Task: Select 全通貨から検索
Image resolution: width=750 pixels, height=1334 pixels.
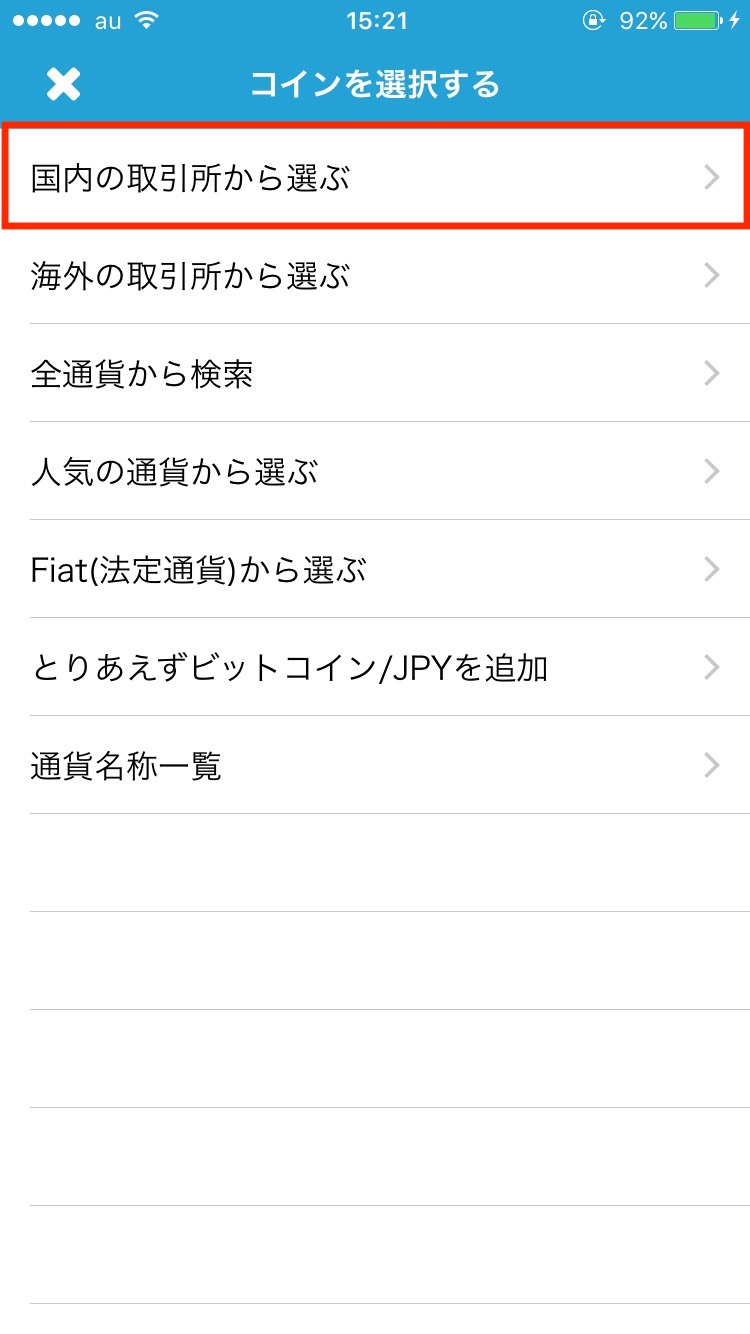Action: point(375,373)
